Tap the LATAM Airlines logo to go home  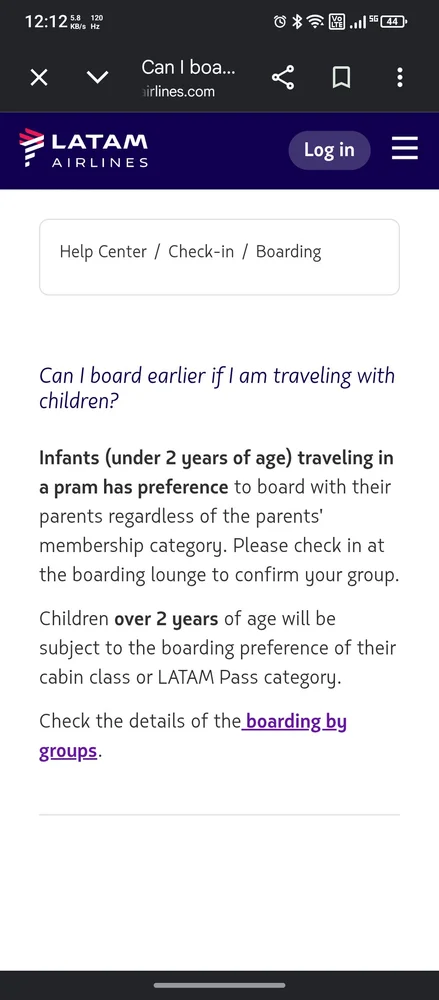click(x=84, y=148)
